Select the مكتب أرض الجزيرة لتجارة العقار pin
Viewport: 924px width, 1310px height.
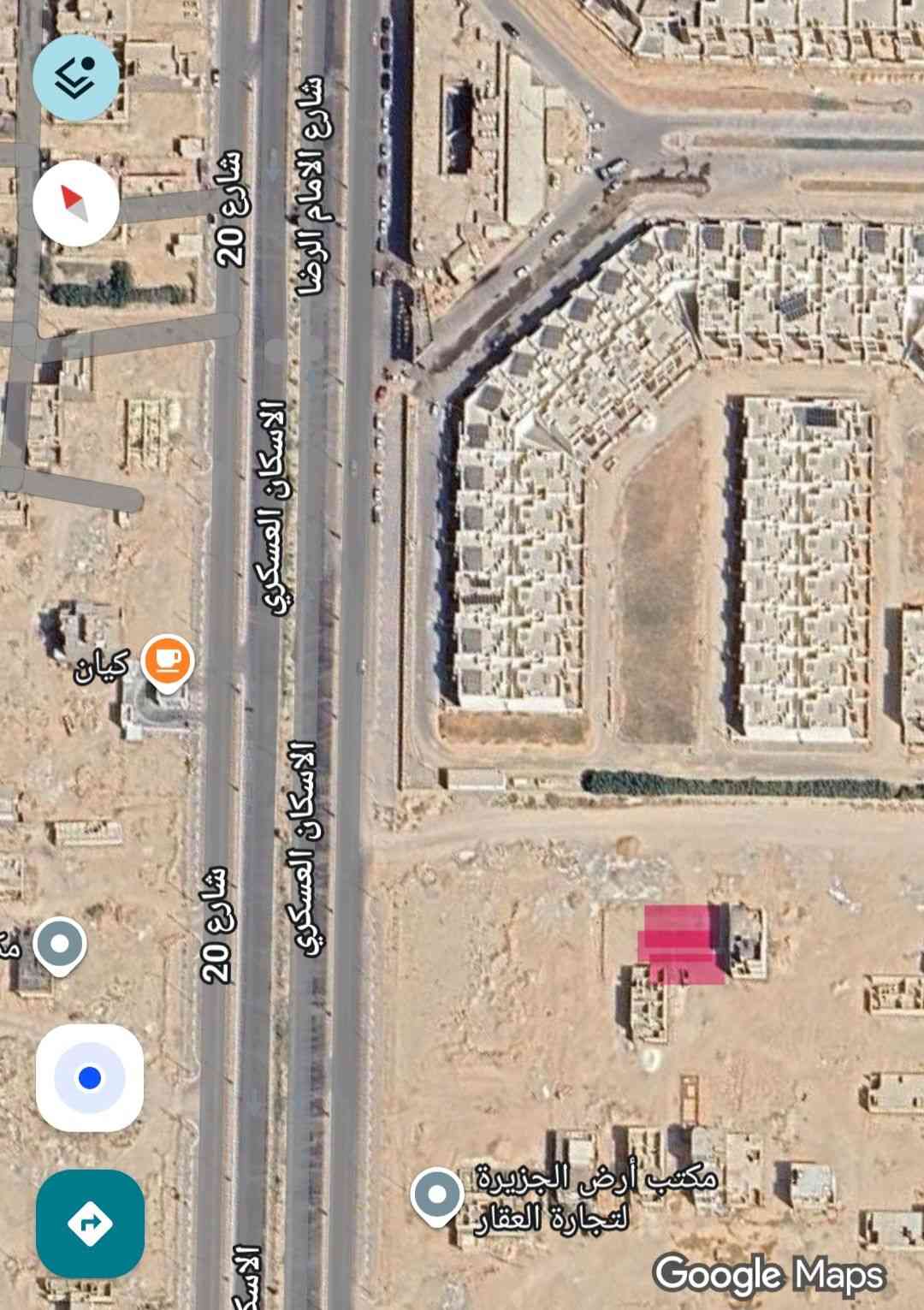[x=437, y=1194]
